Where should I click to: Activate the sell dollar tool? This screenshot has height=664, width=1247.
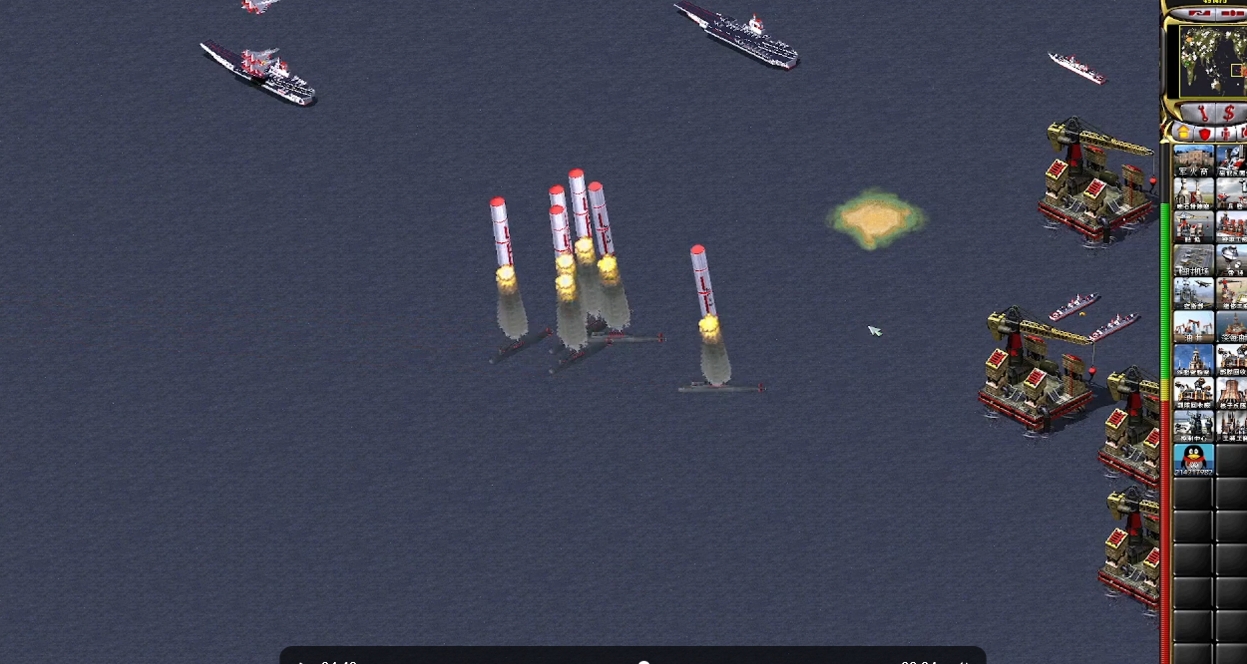tap(1229, 113)
